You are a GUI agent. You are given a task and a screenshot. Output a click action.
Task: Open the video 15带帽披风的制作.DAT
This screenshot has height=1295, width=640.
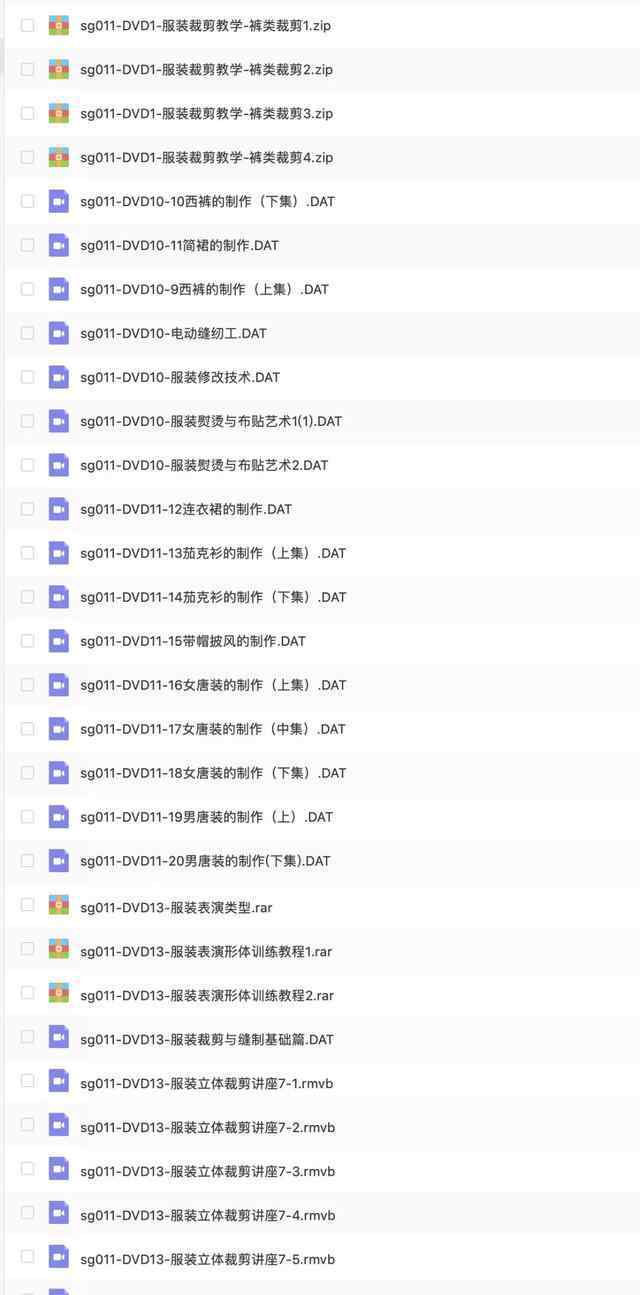[193, 641]
